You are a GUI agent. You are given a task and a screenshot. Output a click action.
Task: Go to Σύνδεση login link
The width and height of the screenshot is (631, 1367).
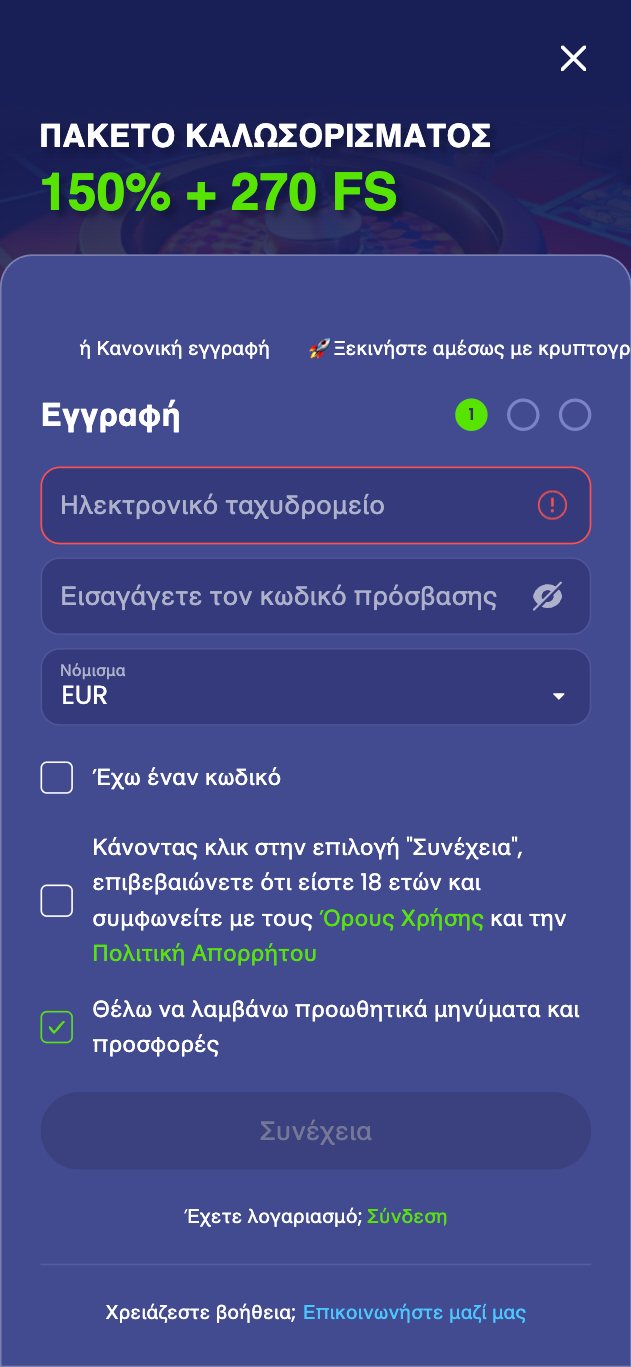(x=407, y=1216)
